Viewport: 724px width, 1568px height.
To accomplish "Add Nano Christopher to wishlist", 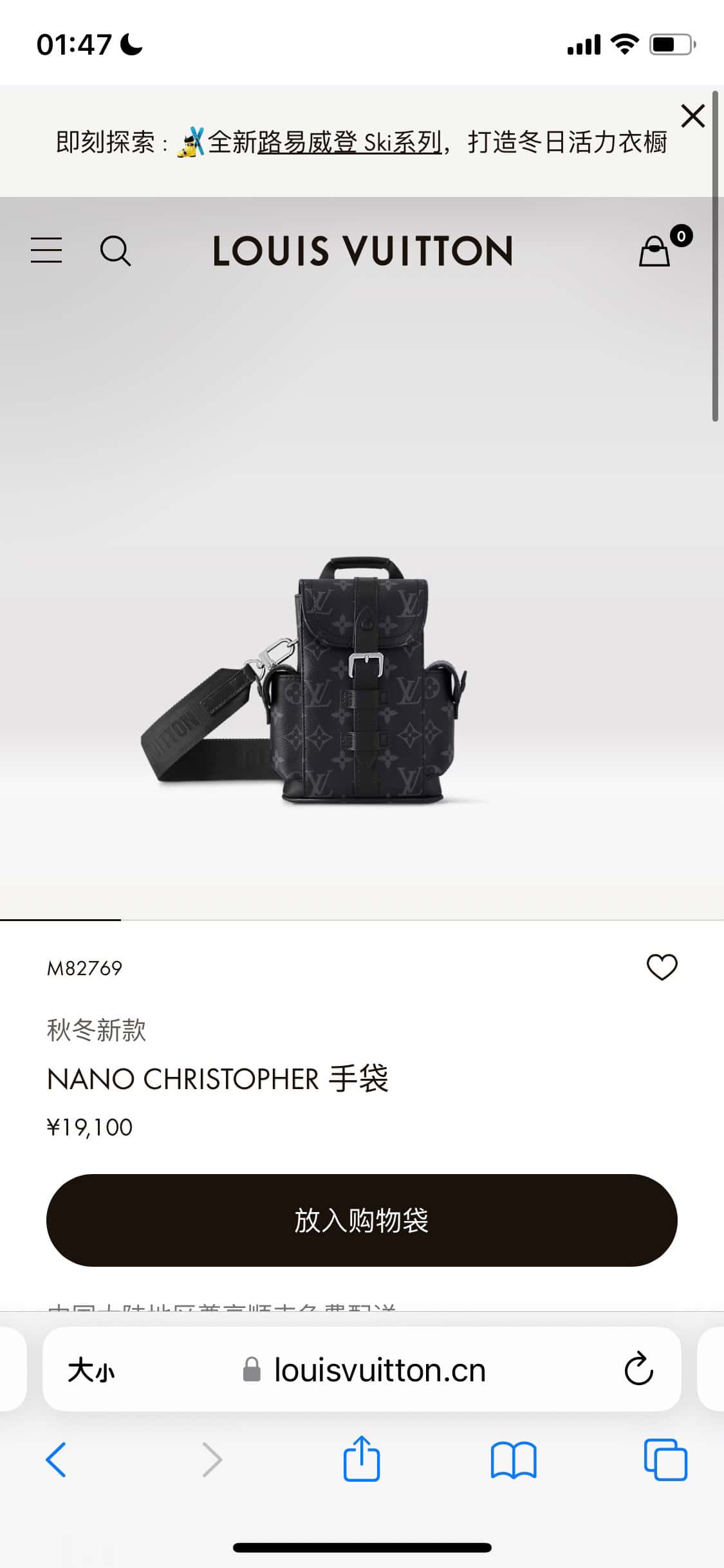I will click(x=662, y=967).
